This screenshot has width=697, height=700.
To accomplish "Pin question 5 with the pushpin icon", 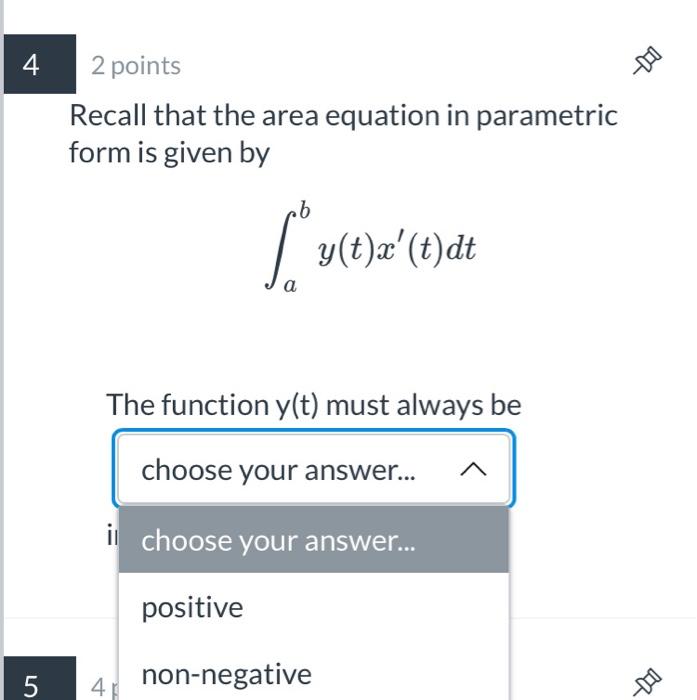I will pos(648,684).
